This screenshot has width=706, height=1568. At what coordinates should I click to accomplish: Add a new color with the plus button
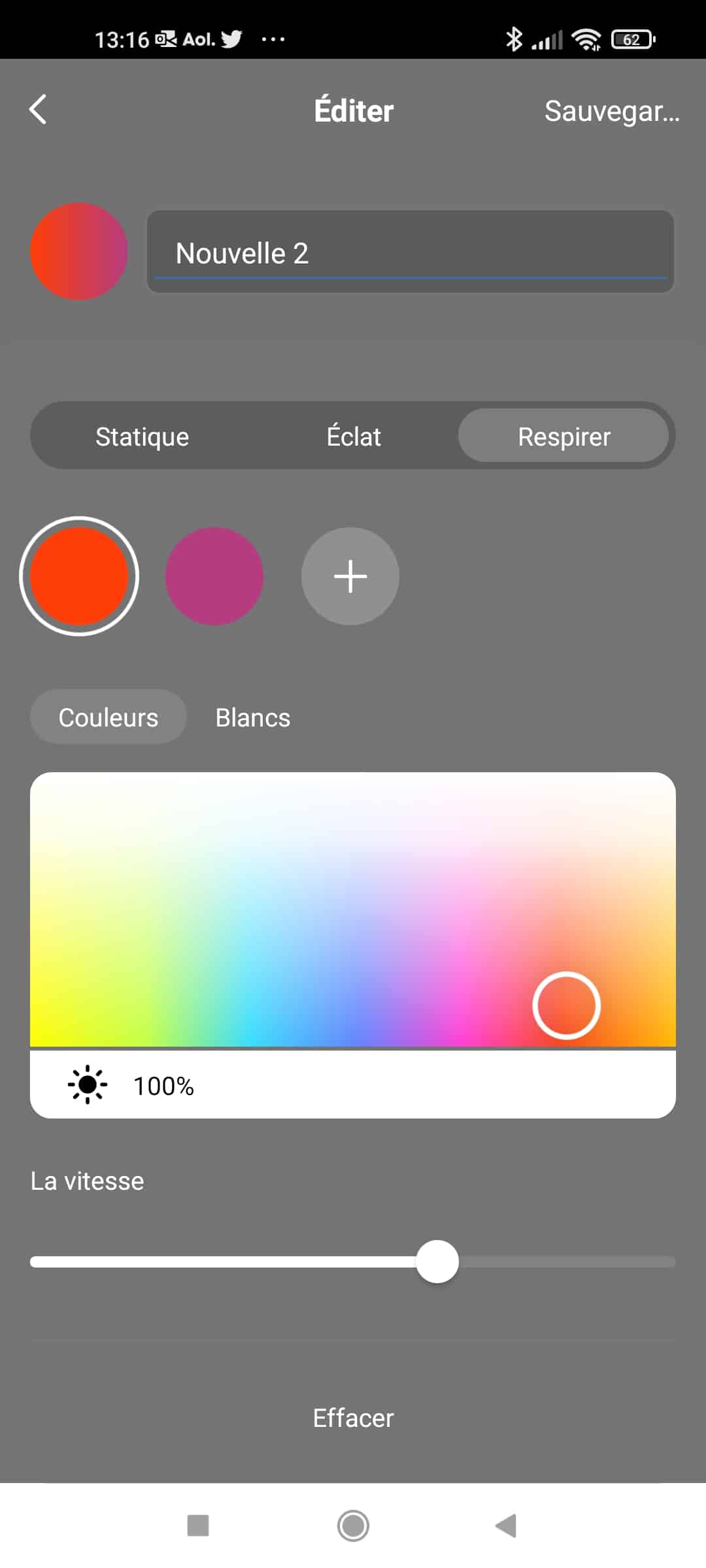coord(350,576)
